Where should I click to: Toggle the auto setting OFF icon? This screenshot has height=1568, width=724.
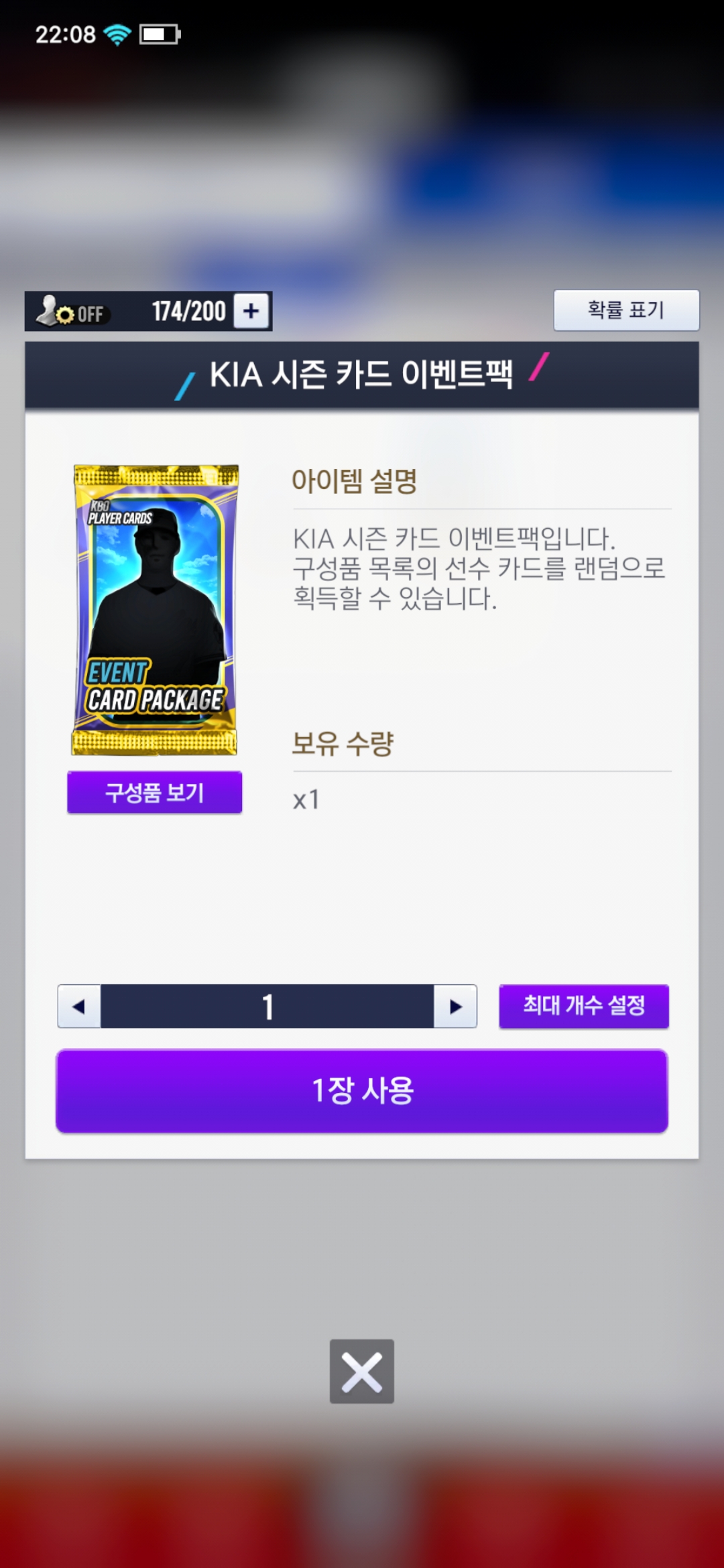pos(72,312)
